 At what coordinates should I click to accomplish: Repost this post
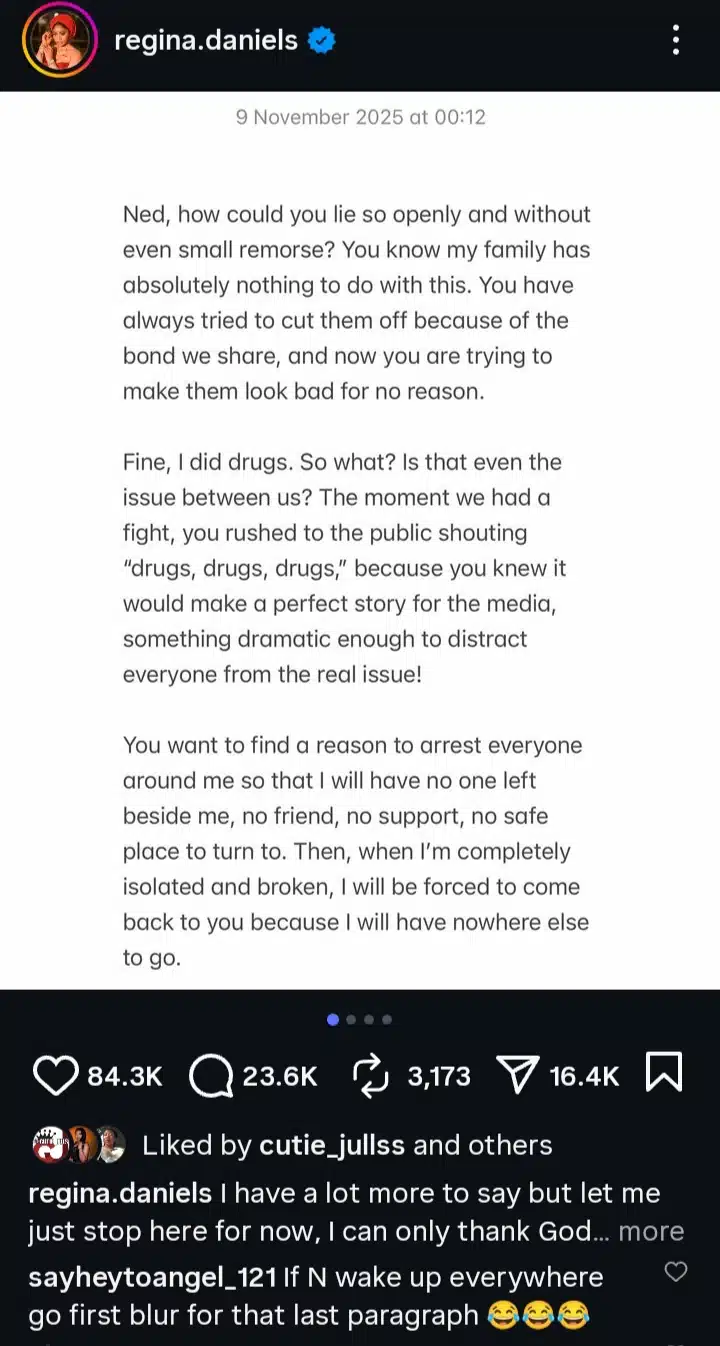click(x=370, y=1075)
